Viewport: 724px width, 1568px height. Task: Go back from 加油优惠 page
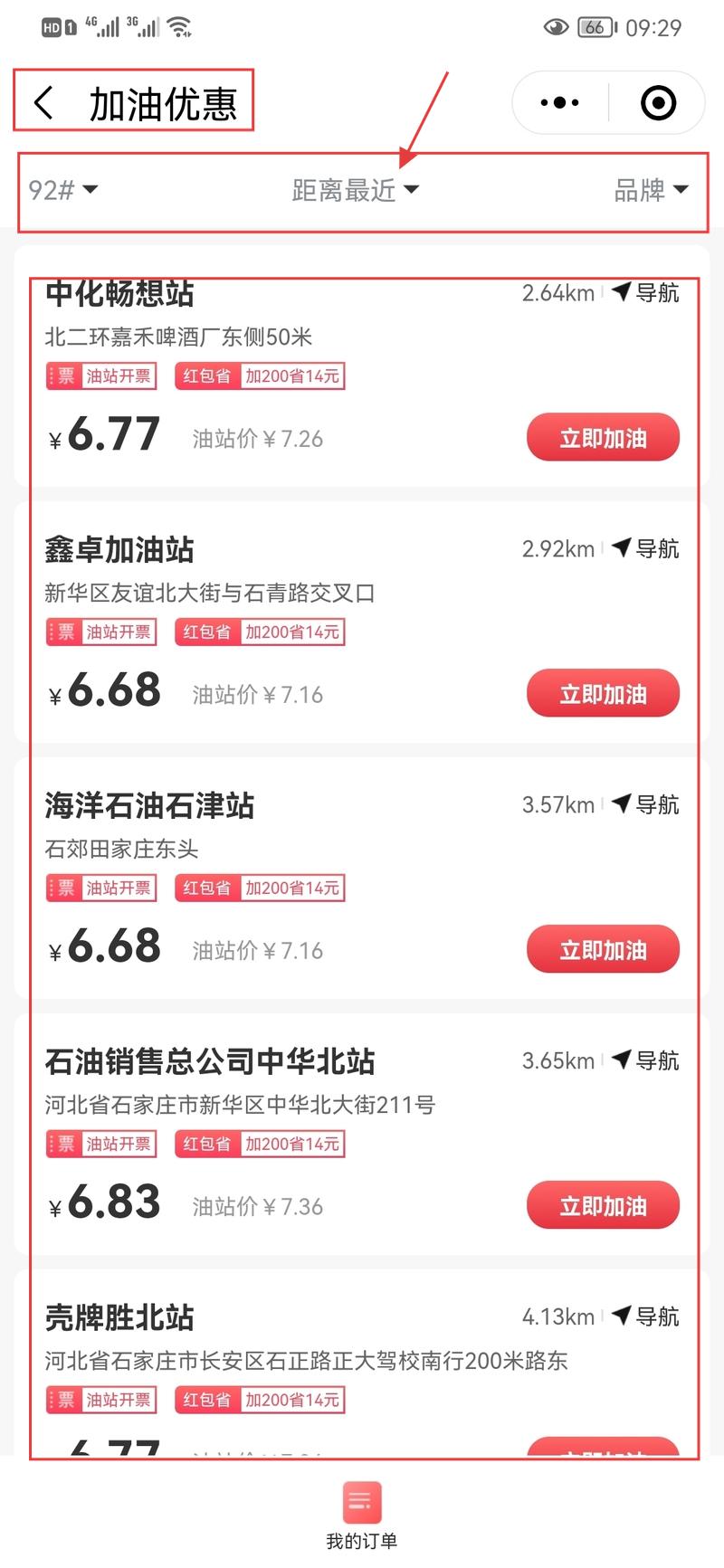point(43,103)
